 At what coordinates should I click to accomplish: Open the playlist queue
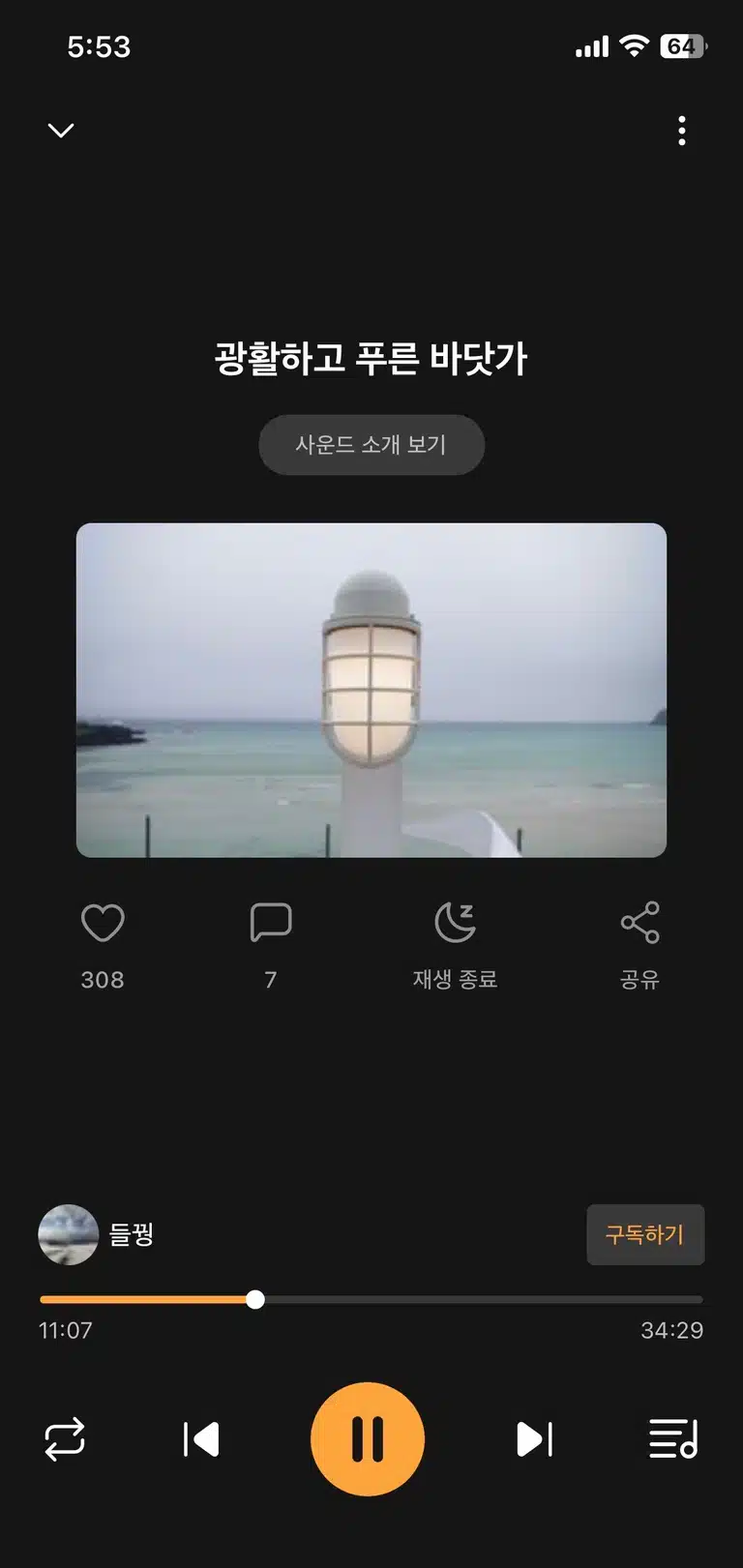[673, 1439]
